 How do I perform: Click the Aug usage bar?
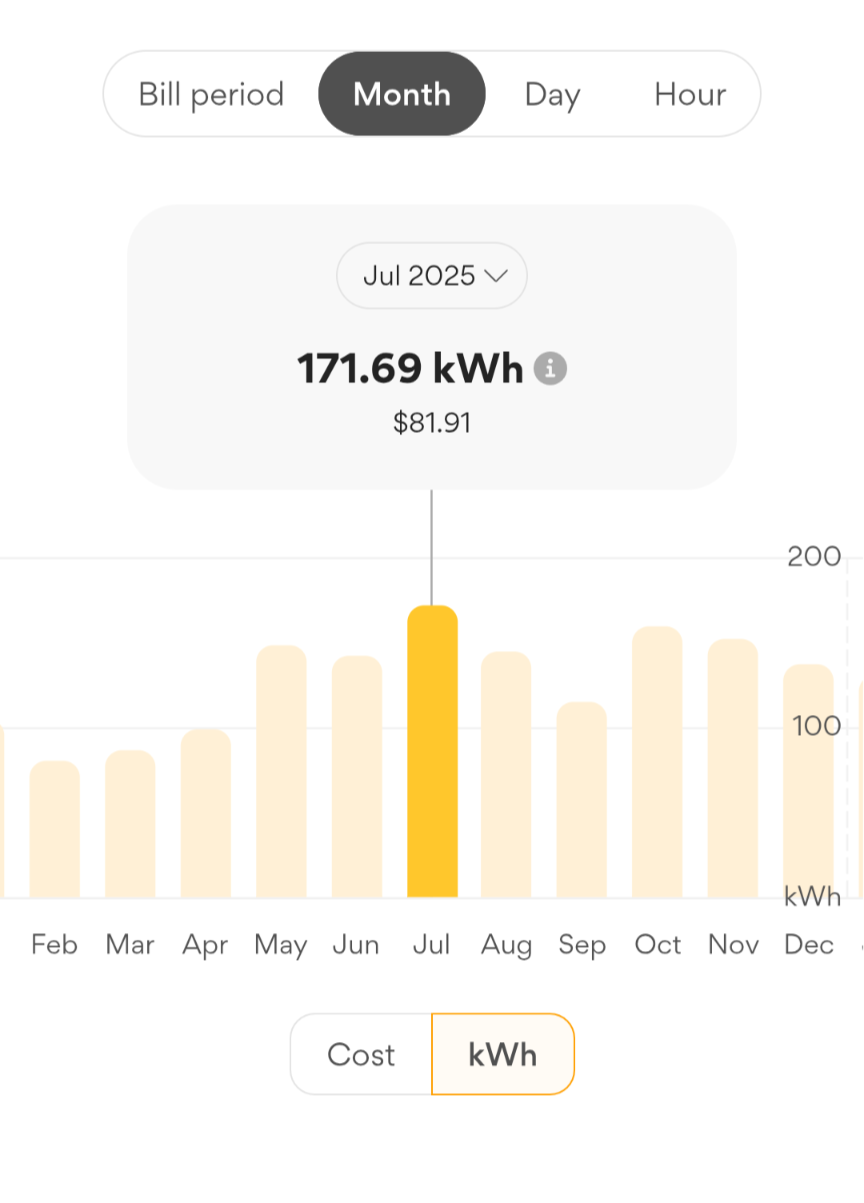click(506, 775)
